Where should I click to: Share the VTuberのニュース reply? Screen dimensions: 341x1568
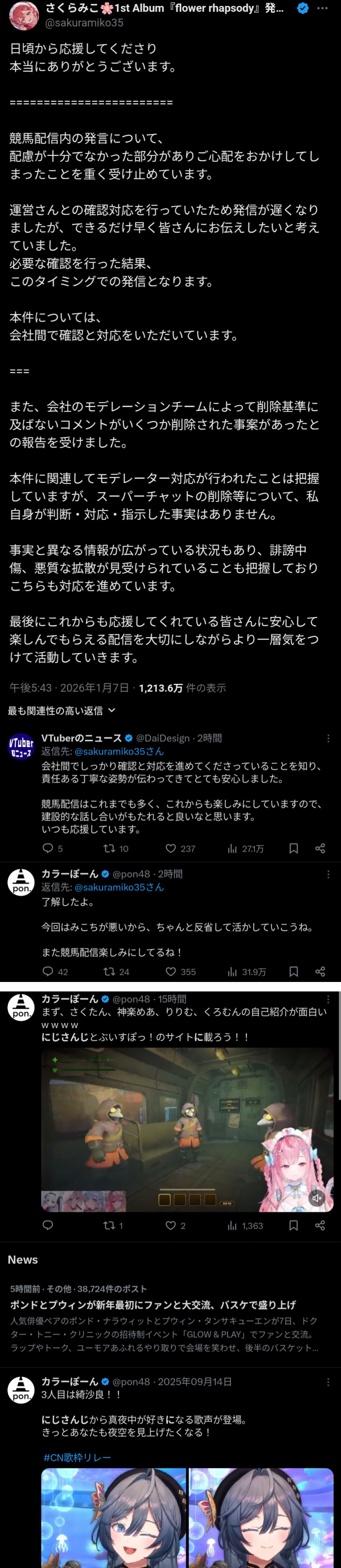coord(320,848)
